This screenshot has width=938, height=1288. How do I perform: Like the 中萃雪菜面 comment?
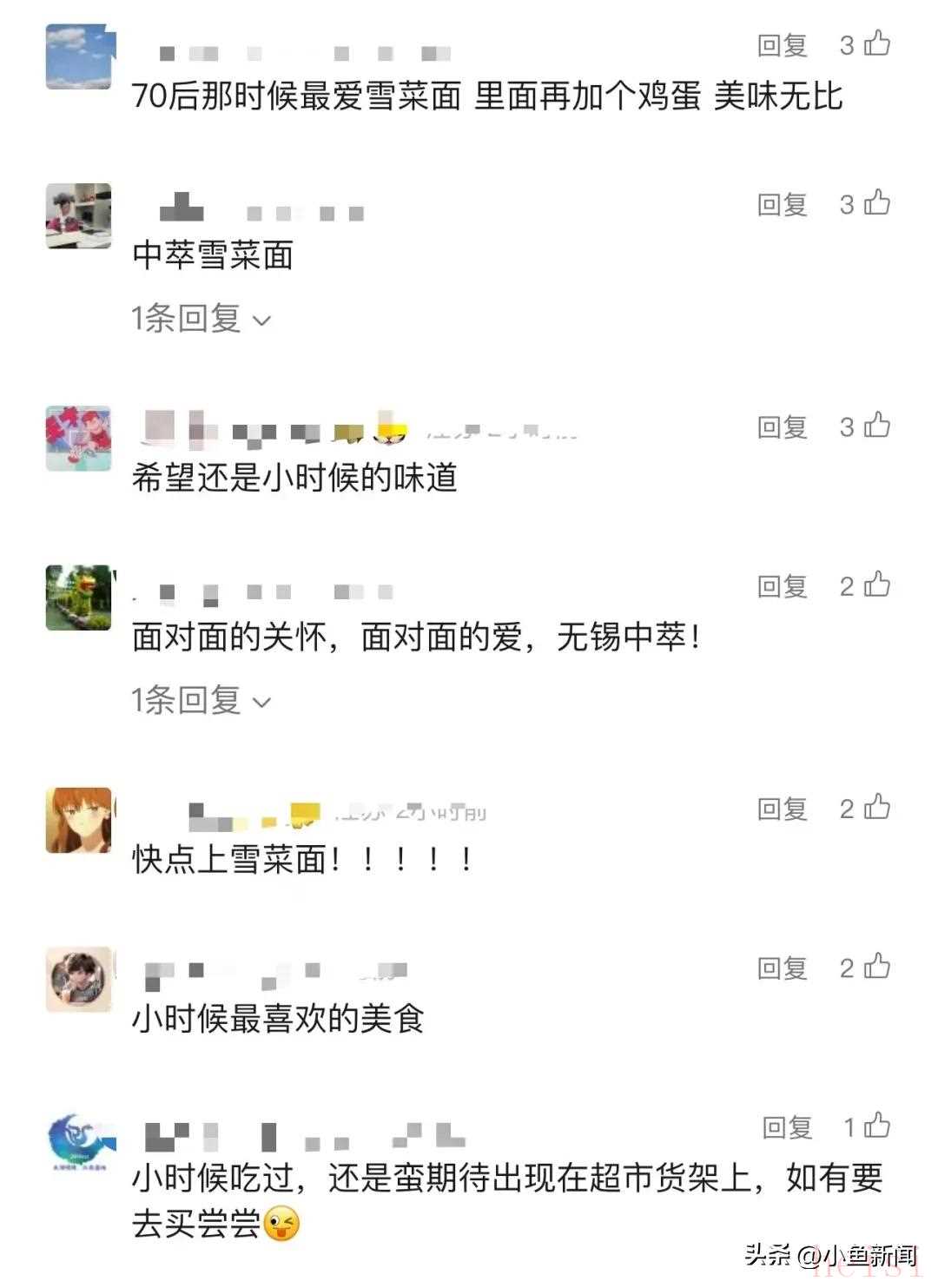(877, 203)
